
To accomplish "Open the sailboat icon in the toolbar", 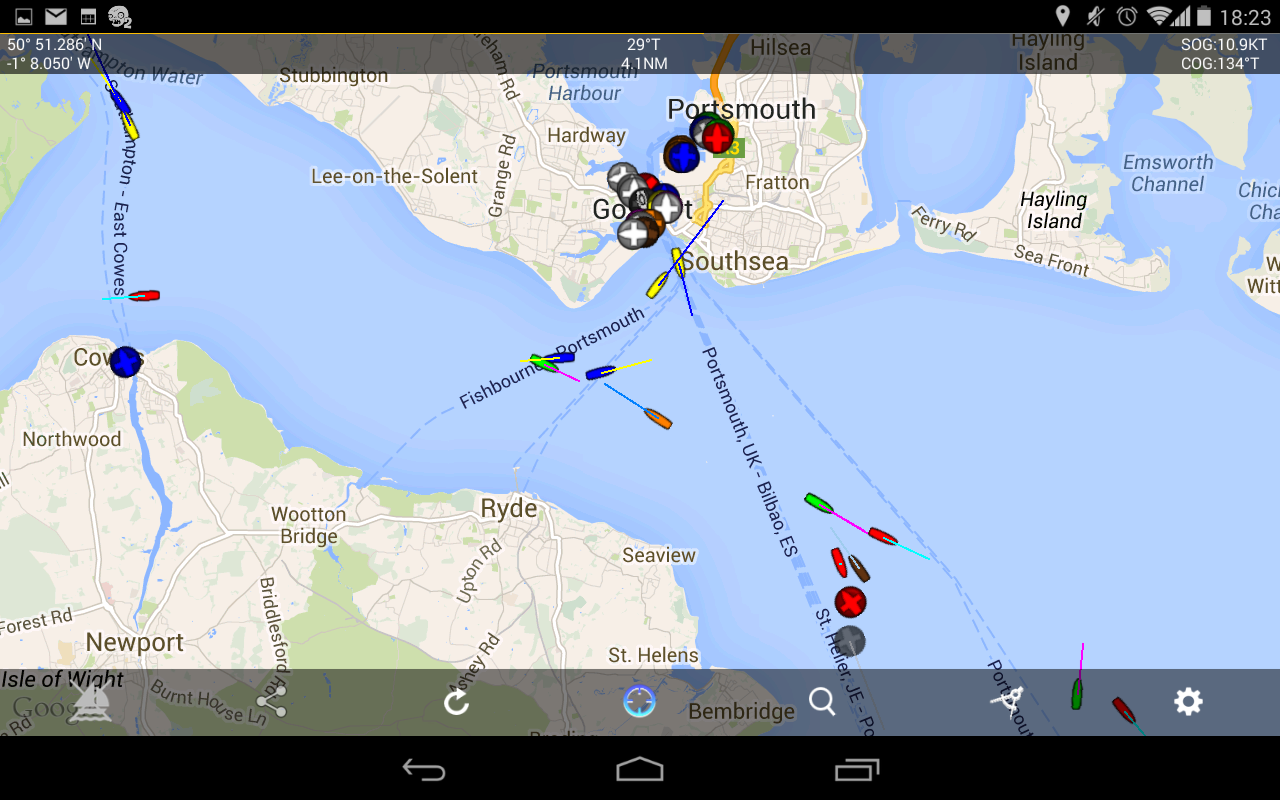I will [91, 703].
